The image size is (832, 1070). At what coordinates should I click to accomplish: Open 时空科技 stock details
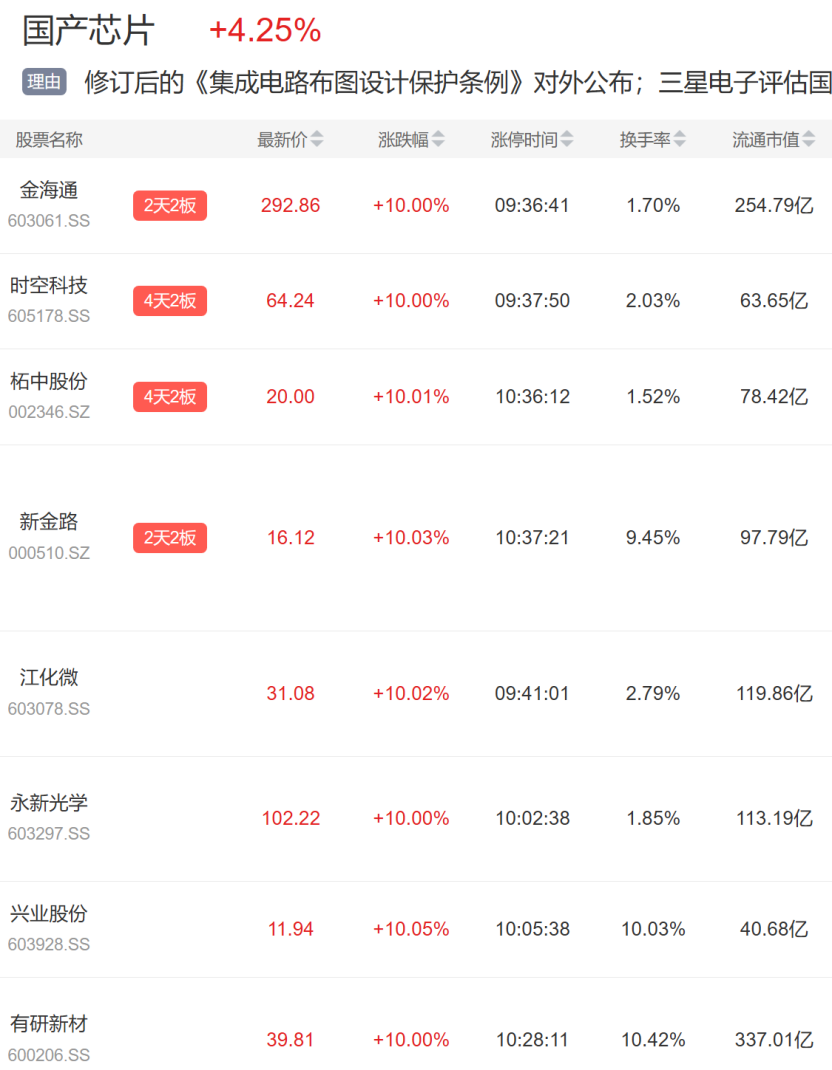click(x=416, y=301)
